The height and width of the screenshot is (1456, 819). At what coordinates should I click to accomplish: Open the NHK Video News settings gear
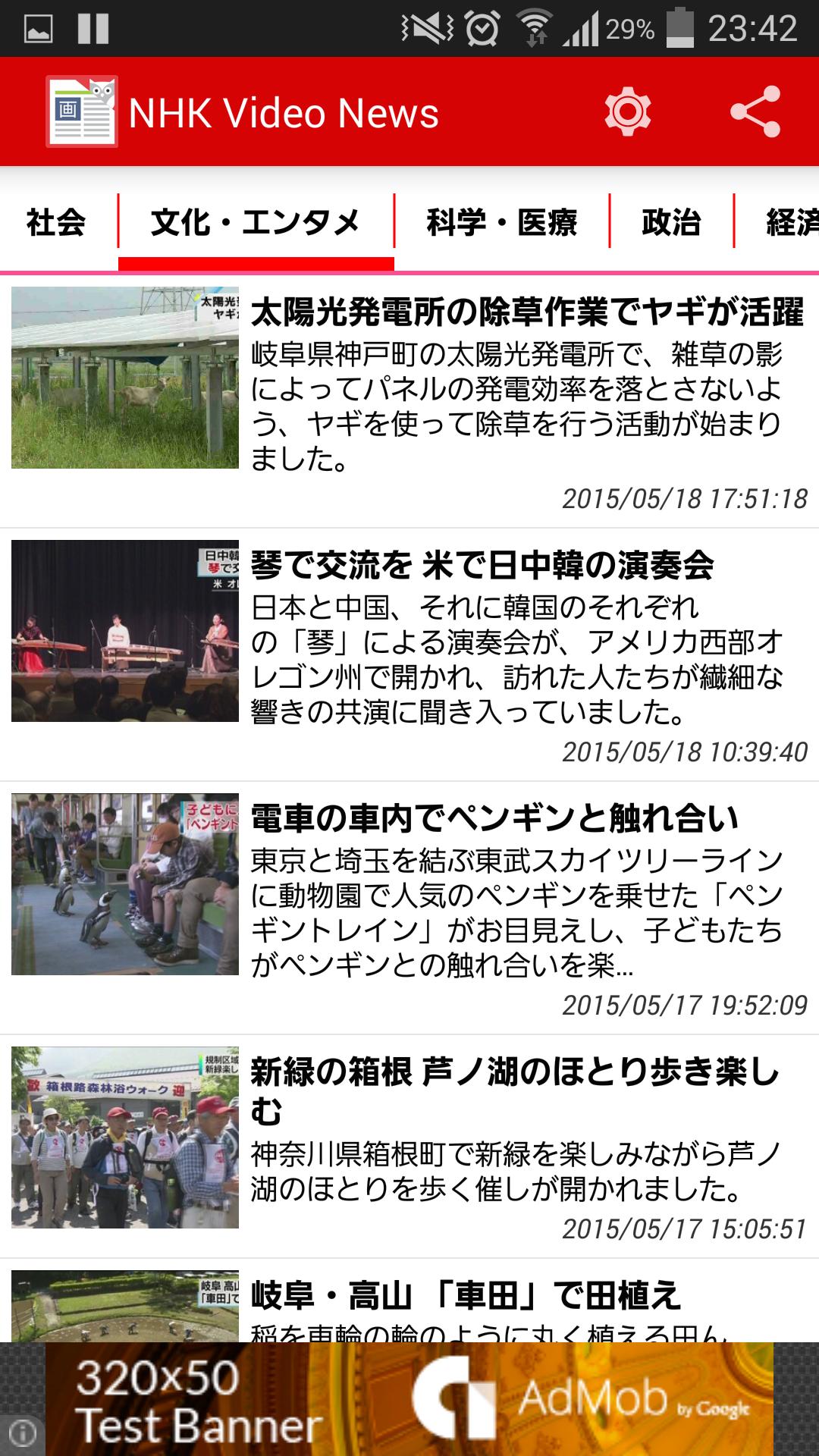tap(629, 112)
